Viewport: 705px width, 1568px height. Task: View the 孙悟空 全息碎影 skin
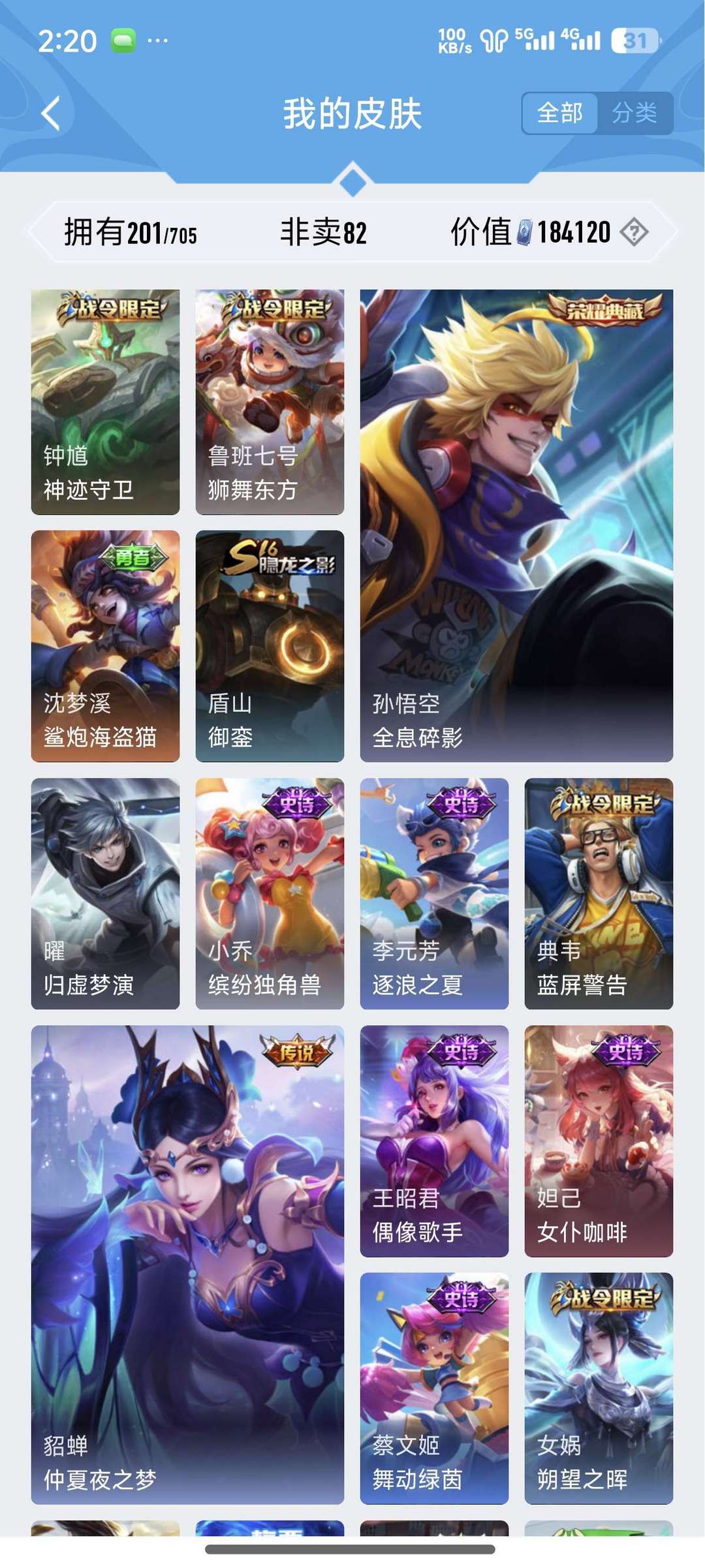pos(516,526)
